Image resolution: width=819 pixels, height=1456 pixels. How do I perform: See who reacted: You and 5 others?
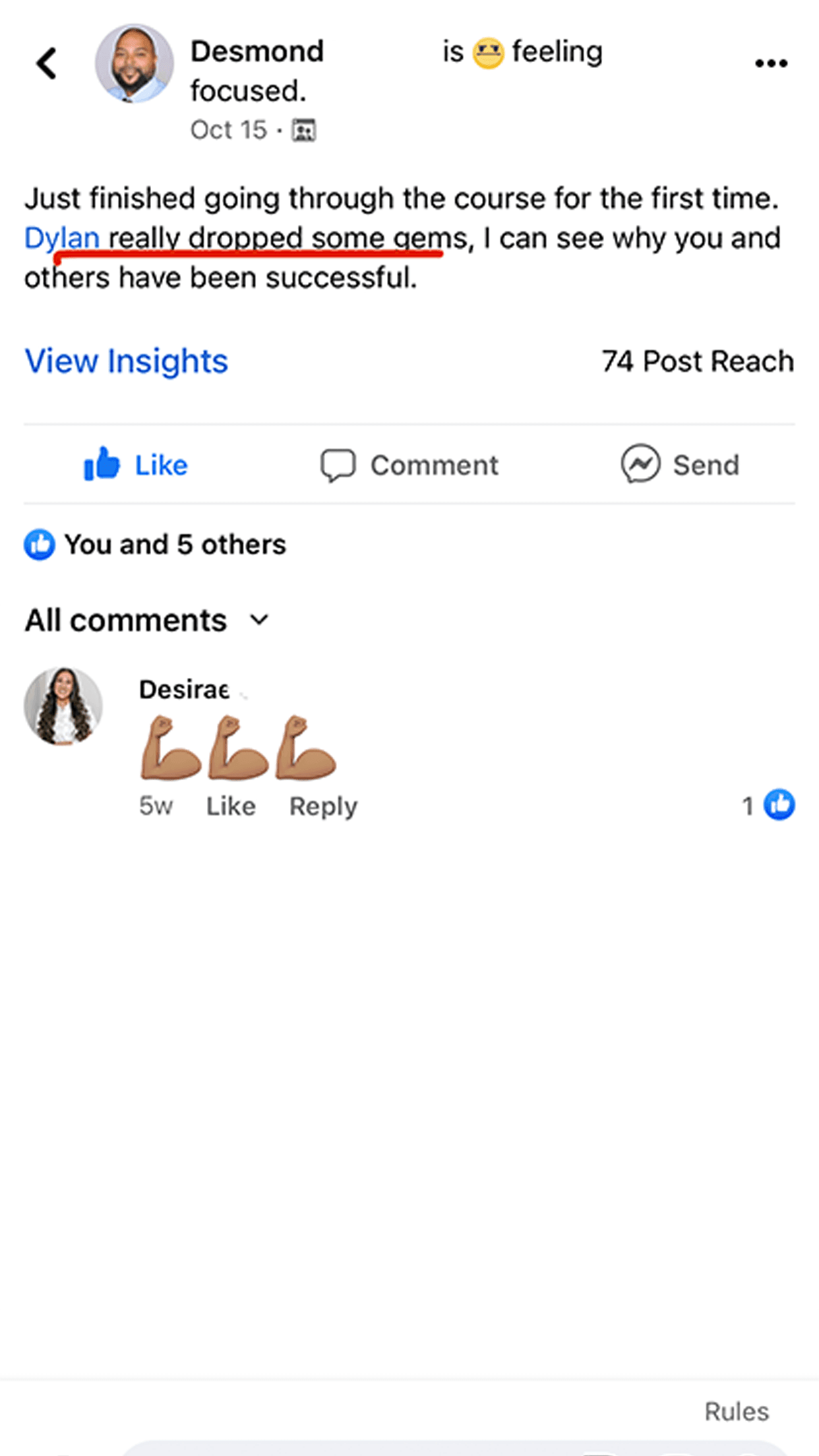[x=156, y=545]
